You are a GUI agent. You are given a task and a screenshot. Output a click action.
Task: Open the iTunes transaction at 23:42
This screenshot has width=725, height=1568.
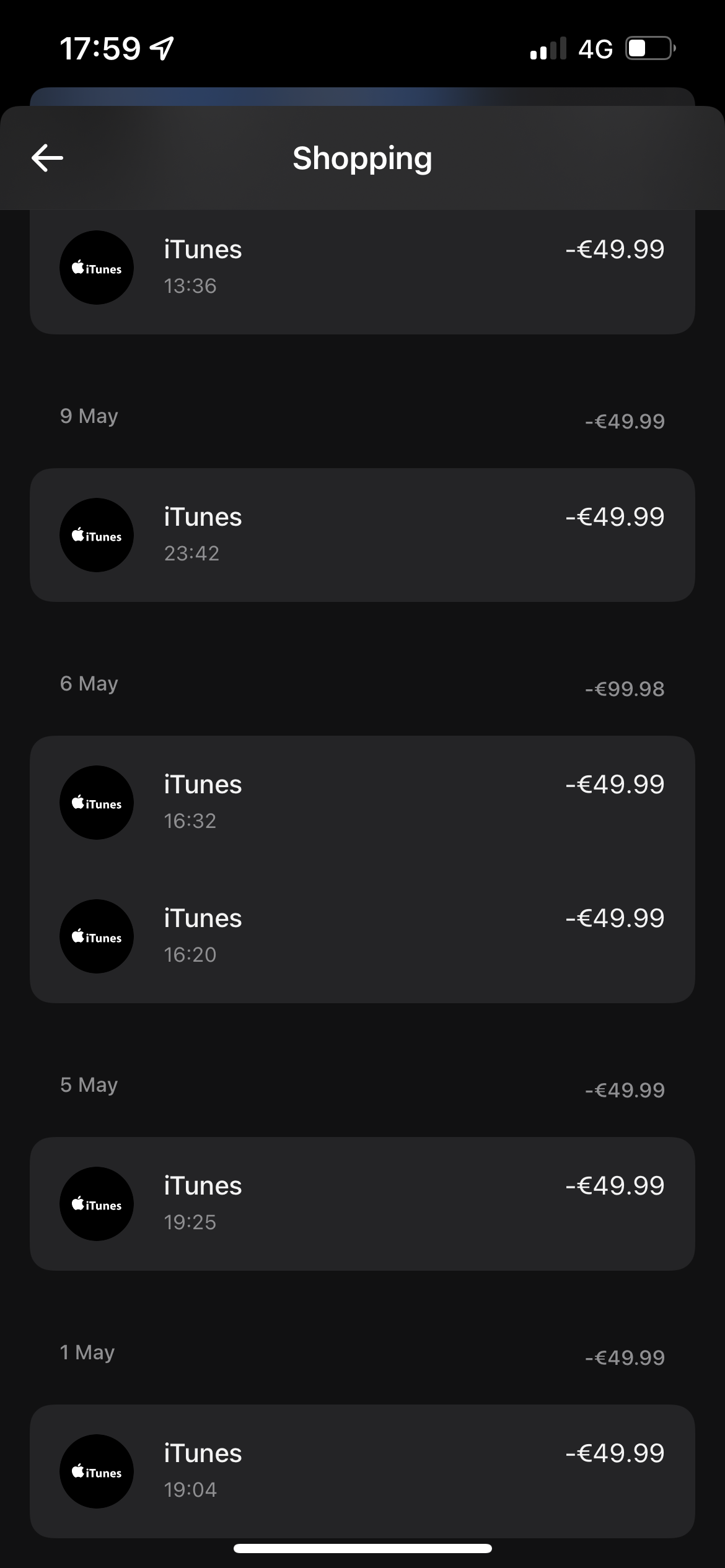point(362,535)
